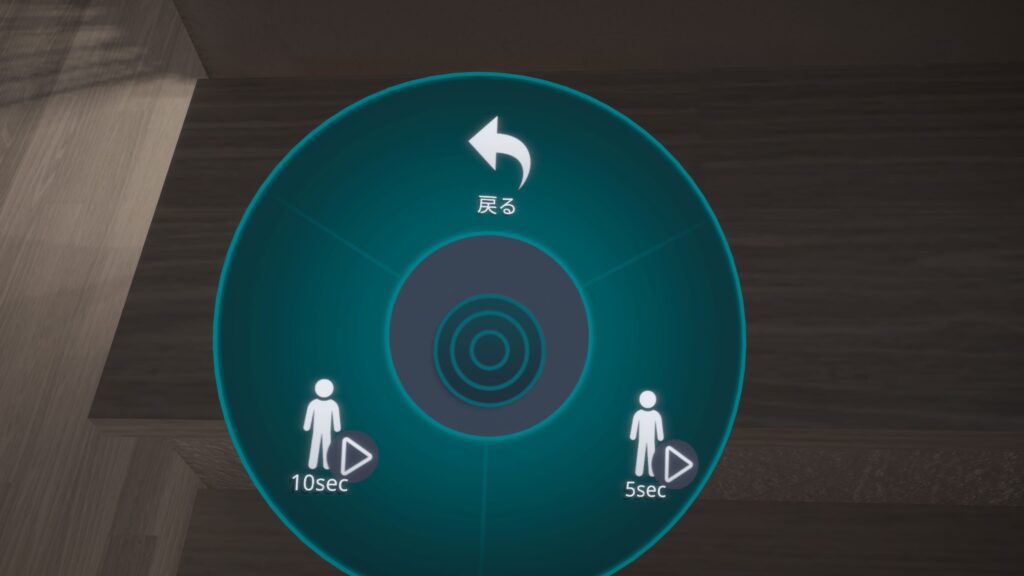This screenshot has width=1024, height=576.
Task: Tap the center concentric circle button
Action: pos(489,350)
